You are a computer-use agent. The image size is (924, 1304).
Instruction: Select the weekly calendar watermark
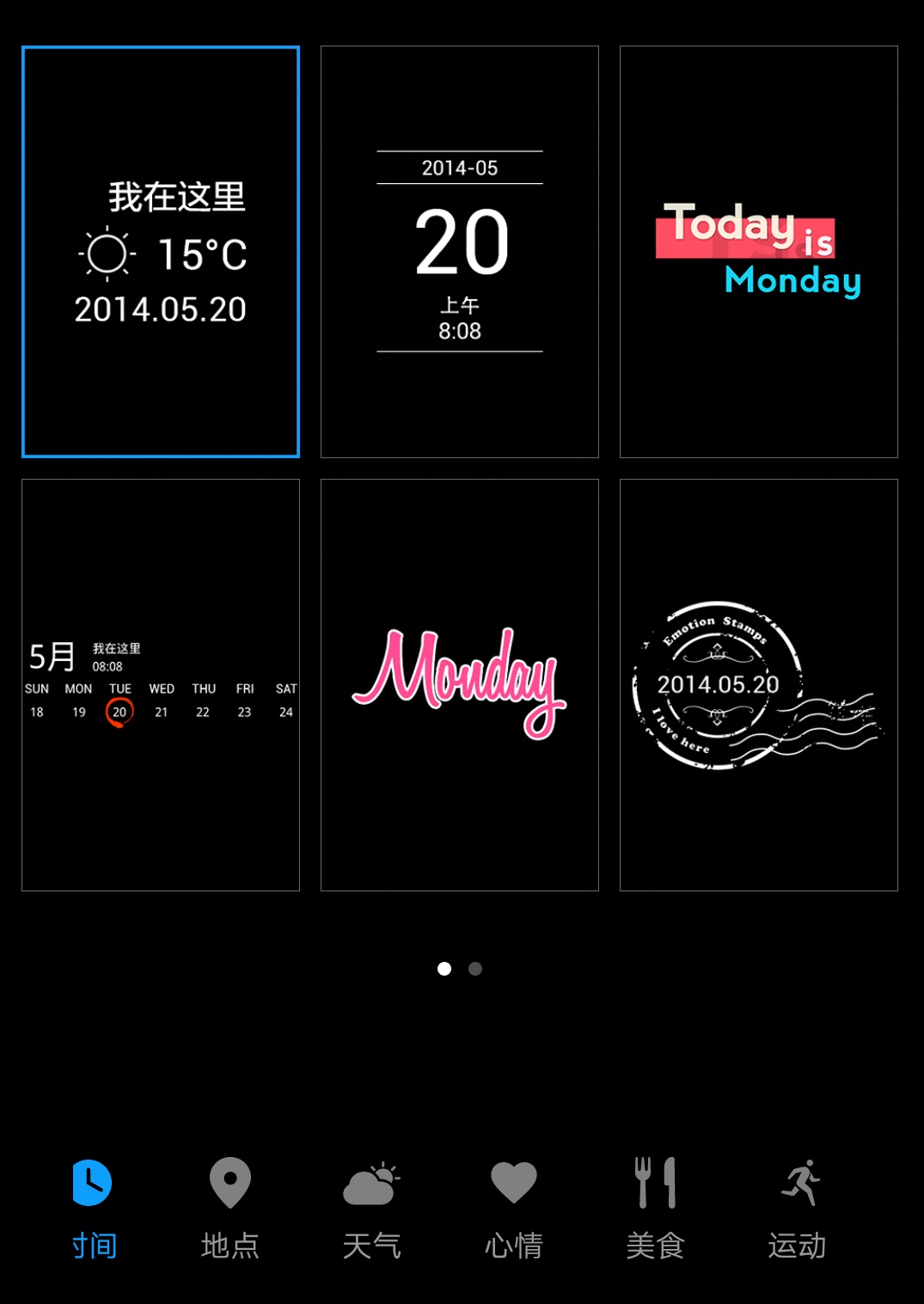coord(161,684)
